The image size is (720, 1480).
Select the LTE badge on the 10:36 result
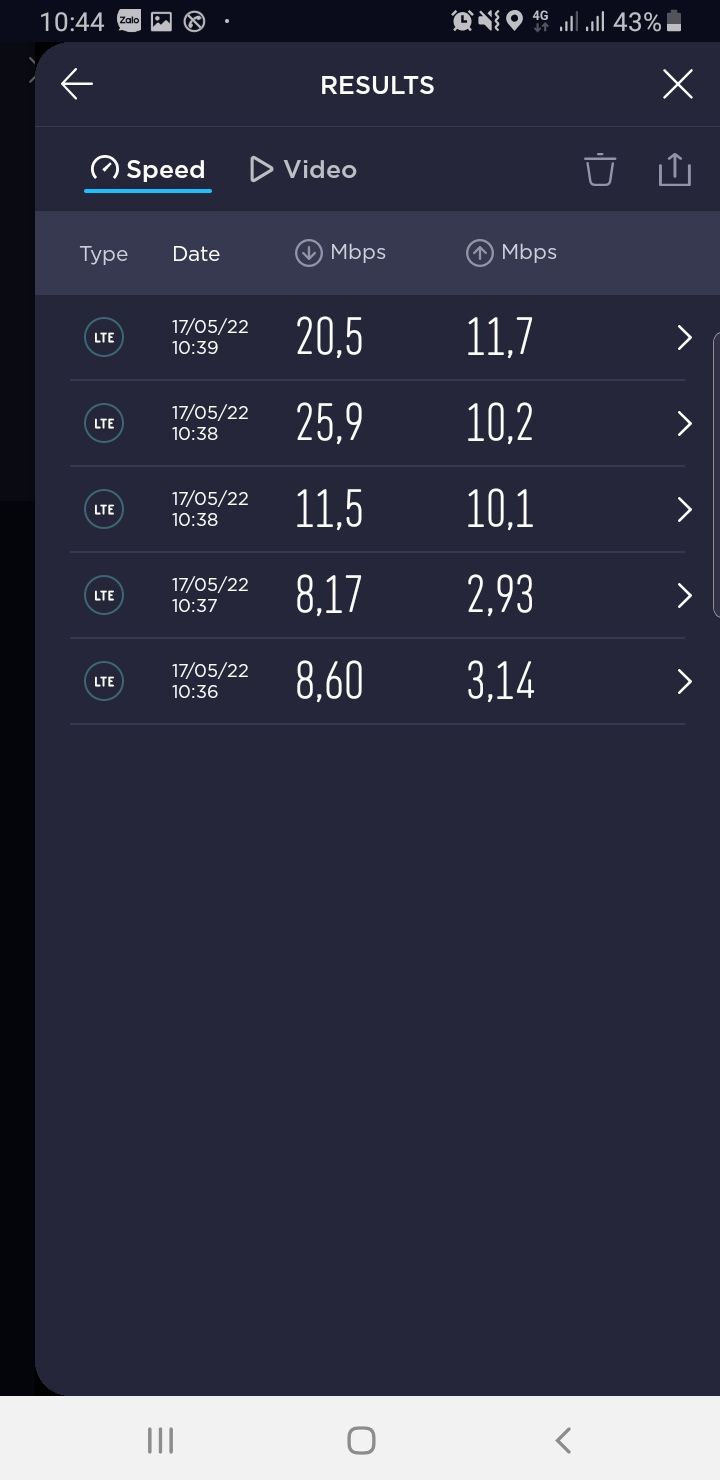pyautogui.click(x=103, y=681)
